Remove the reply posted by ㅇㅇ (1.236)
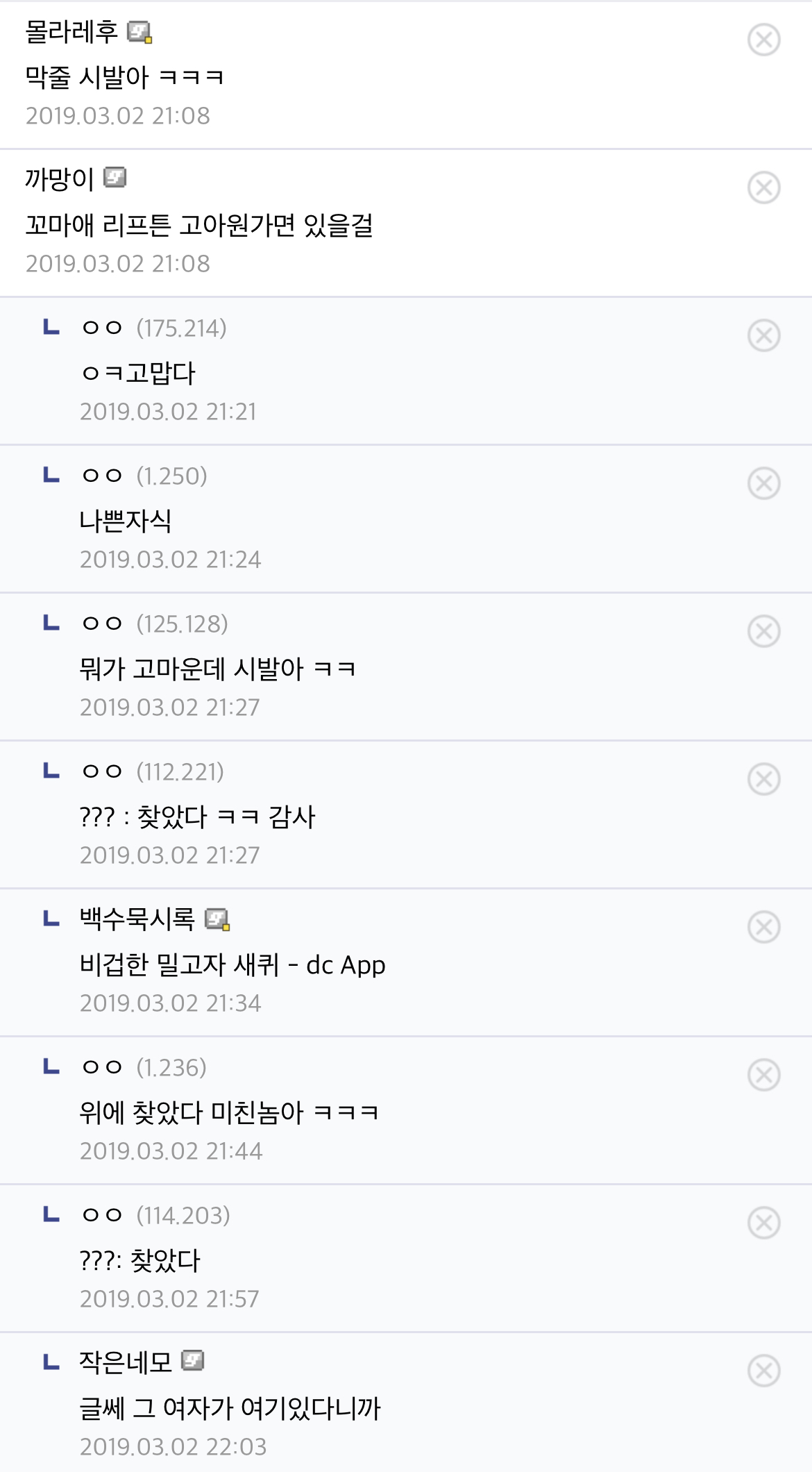Image resolution: width=812 pixels, height=1472 pixels. click(764, 1075)
